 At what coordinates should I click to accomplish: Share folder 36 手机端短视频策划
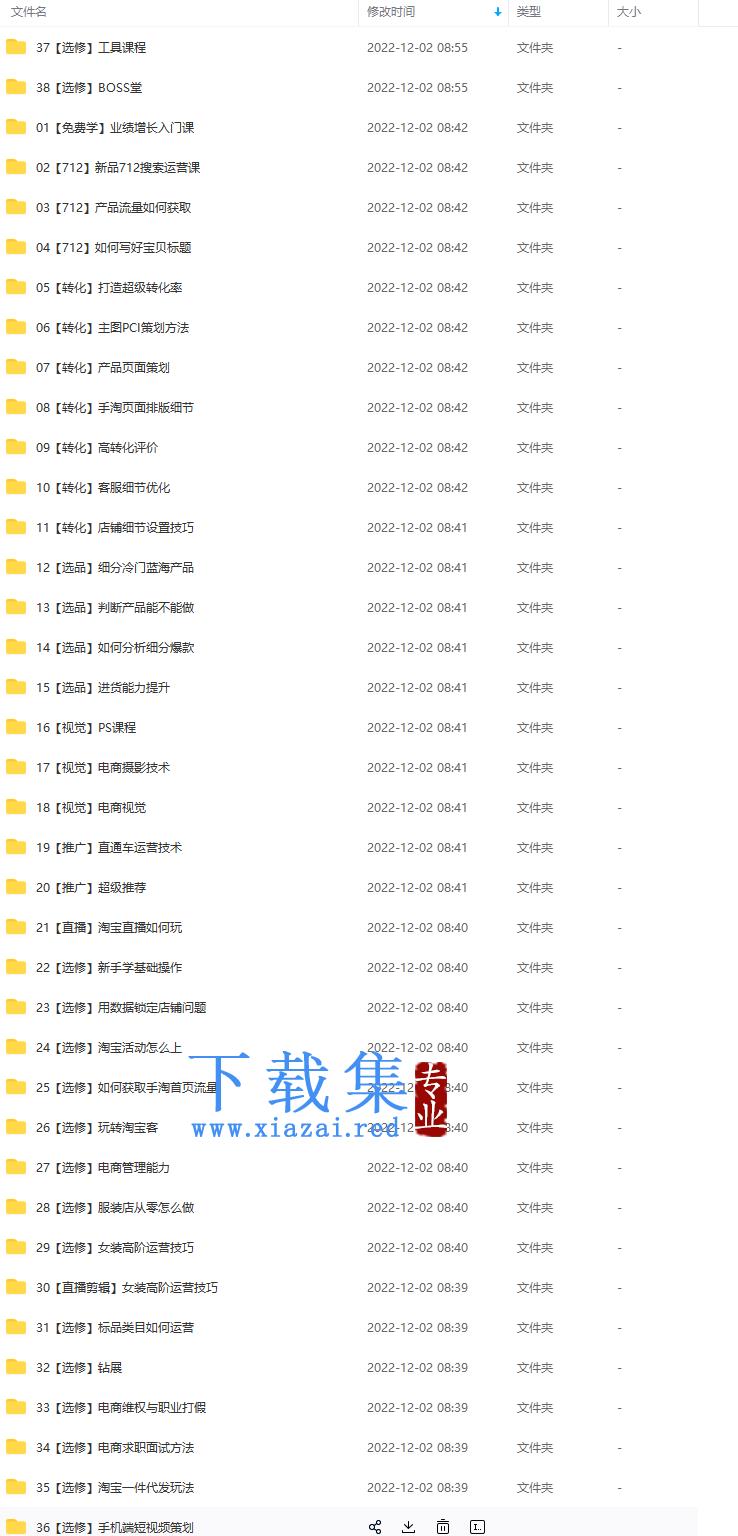[375, 1527]
